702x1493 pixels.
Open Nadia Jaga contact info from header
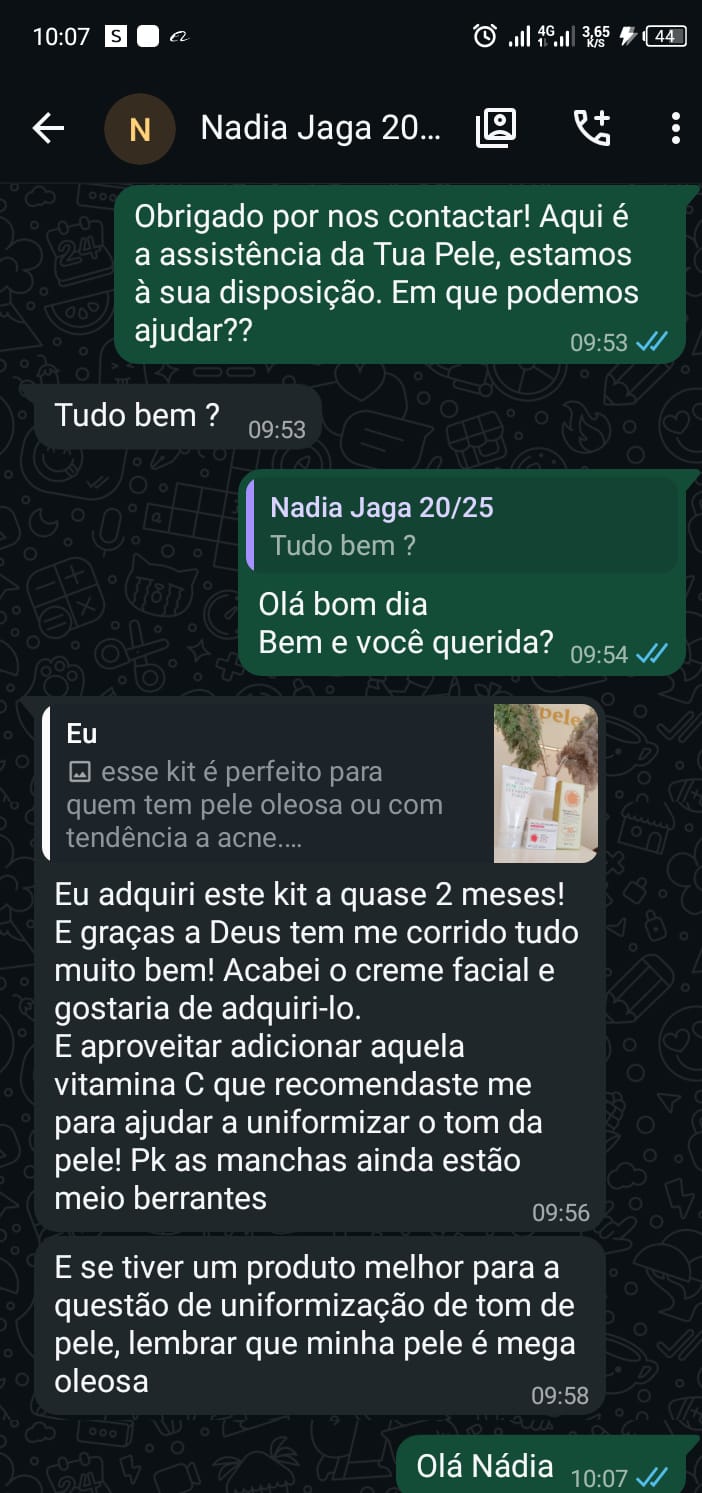click(x=320, y=128)
